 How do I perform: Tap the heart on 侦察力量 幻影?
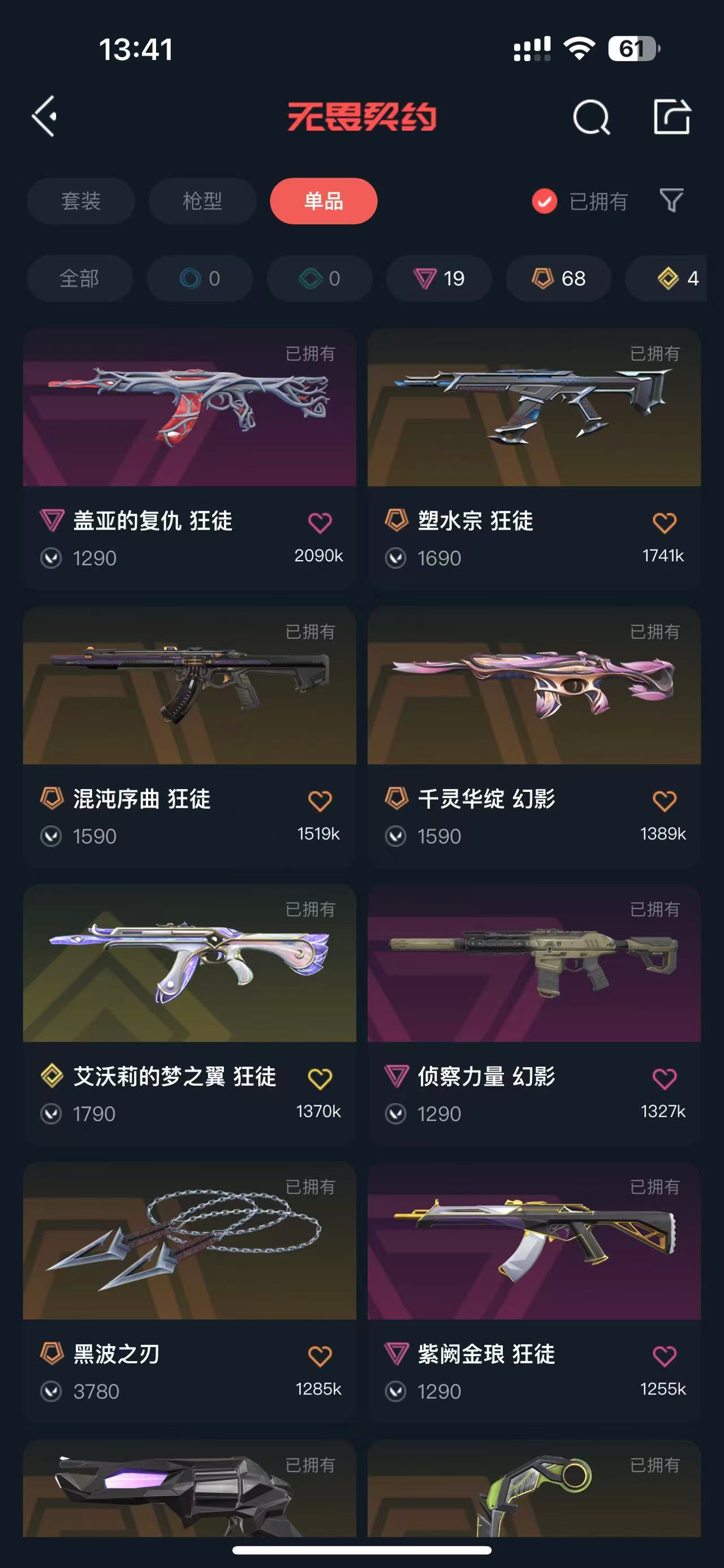[663, 1078]
